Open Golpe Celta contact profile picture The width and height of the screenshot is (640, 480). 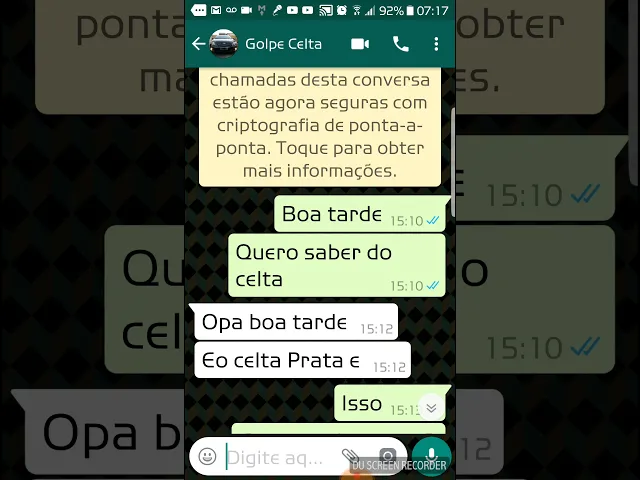(x=223, y=44)
